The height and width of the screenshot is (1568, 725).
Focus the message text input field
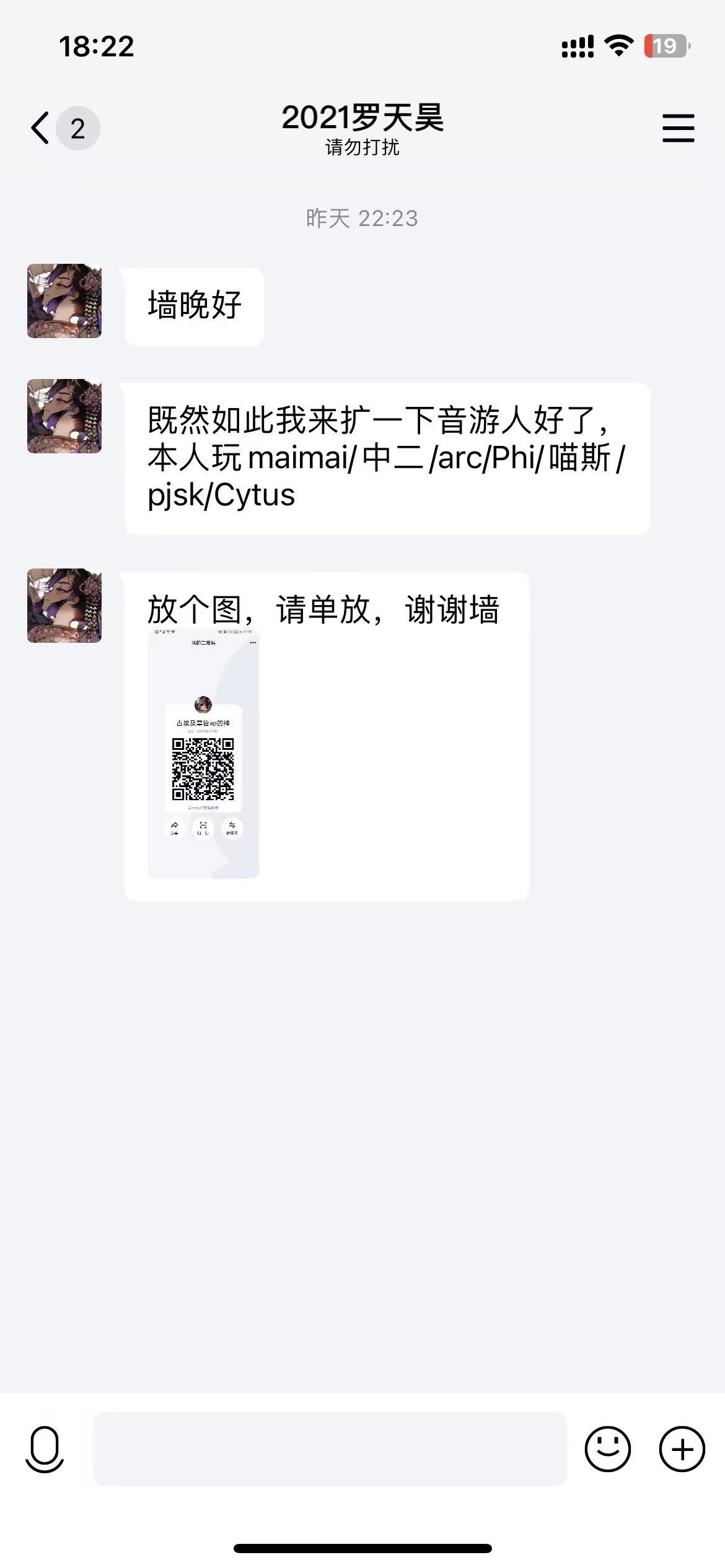point(330,1449)
